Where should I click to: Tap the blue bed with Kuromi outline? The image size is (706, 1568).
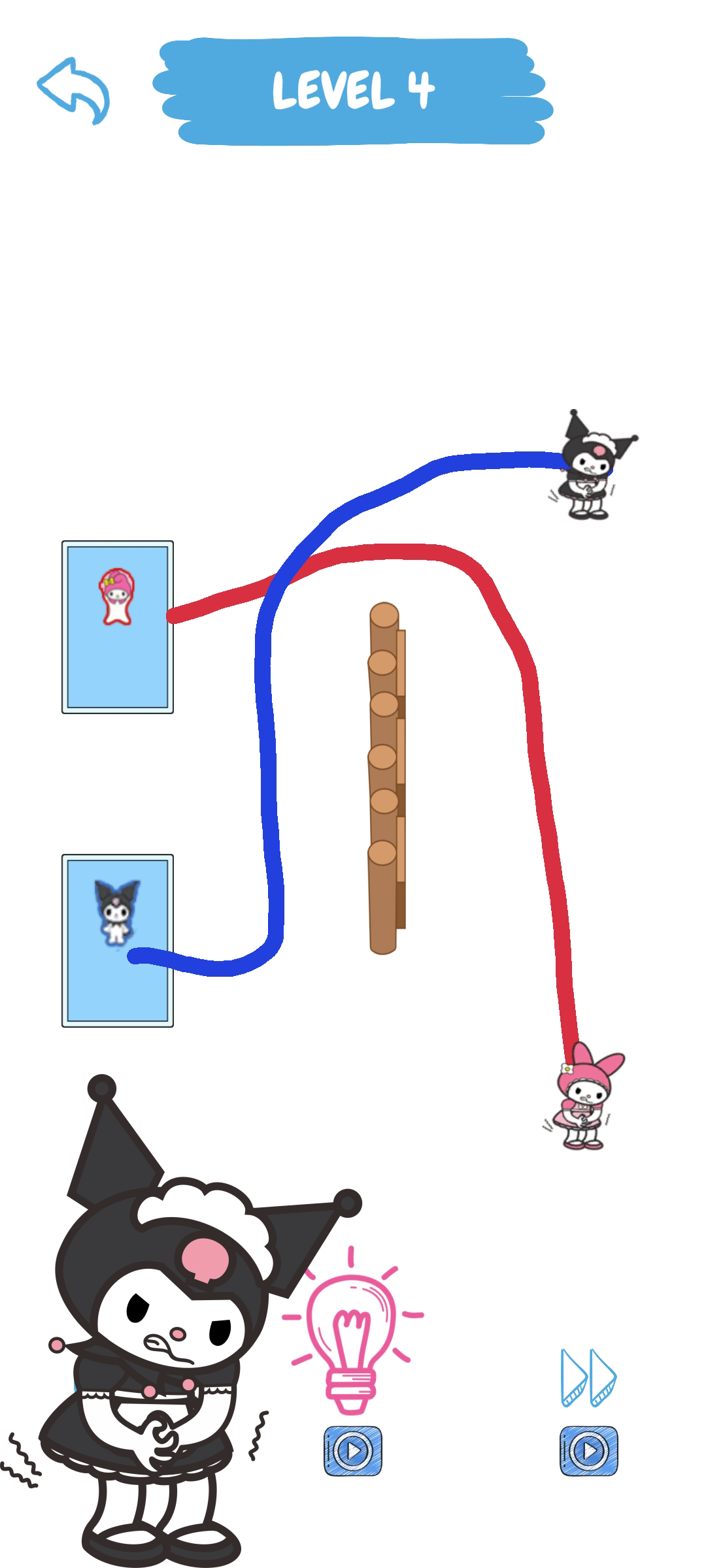pos(116,941)
